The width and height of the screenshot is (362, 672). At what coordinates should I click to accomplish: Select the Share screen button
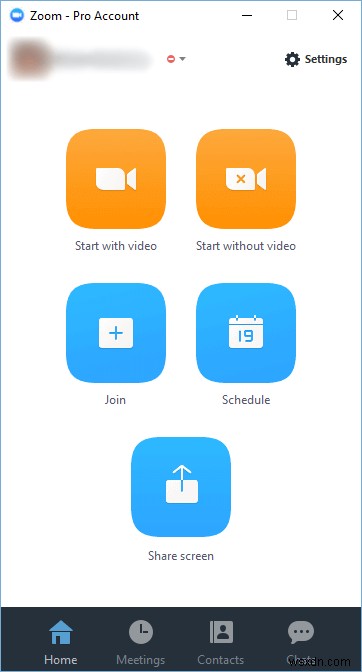pyautogui.click(x=181, y=487)
